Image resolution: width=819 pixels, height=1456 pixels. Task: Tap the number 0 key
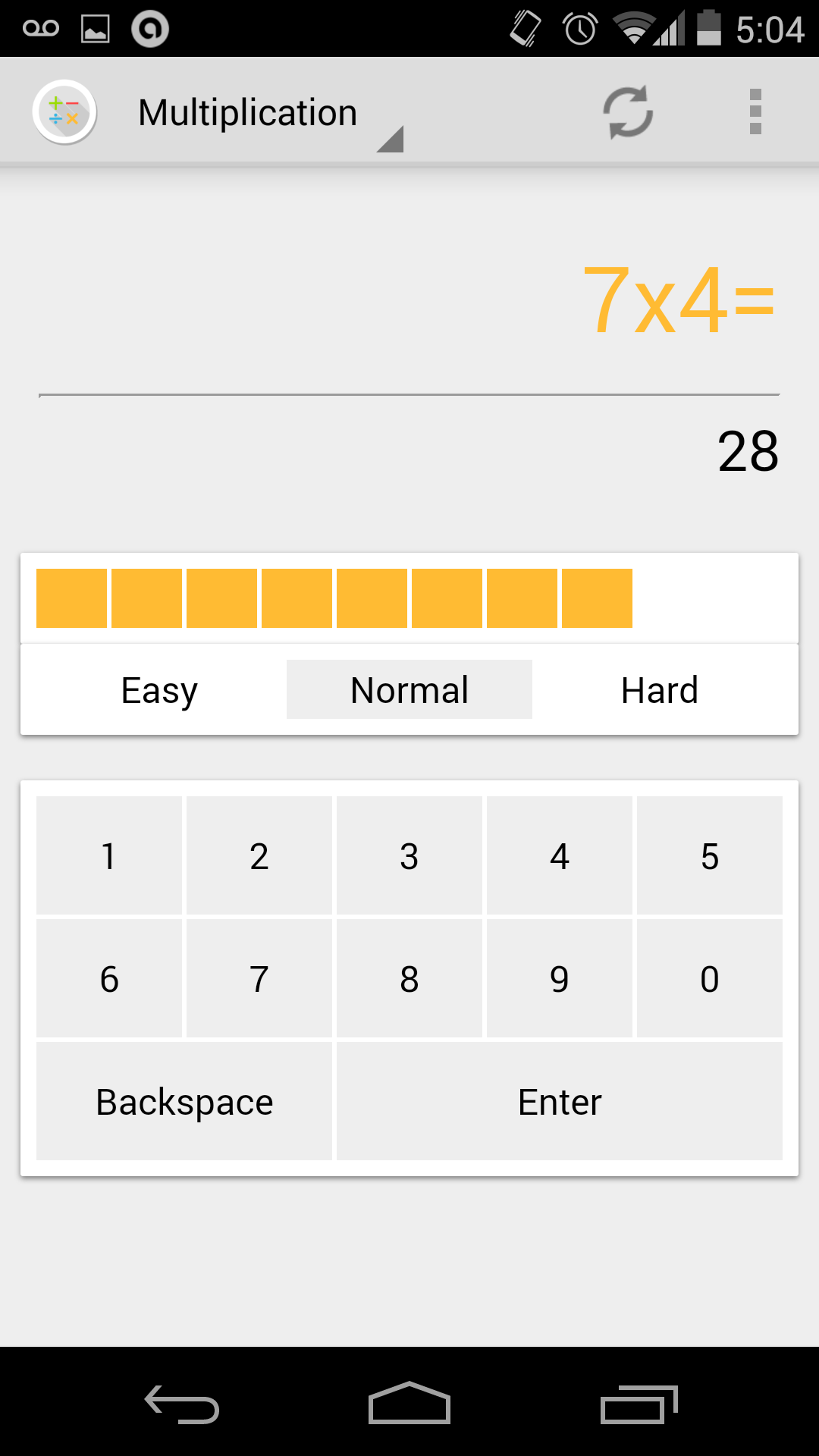710,978
